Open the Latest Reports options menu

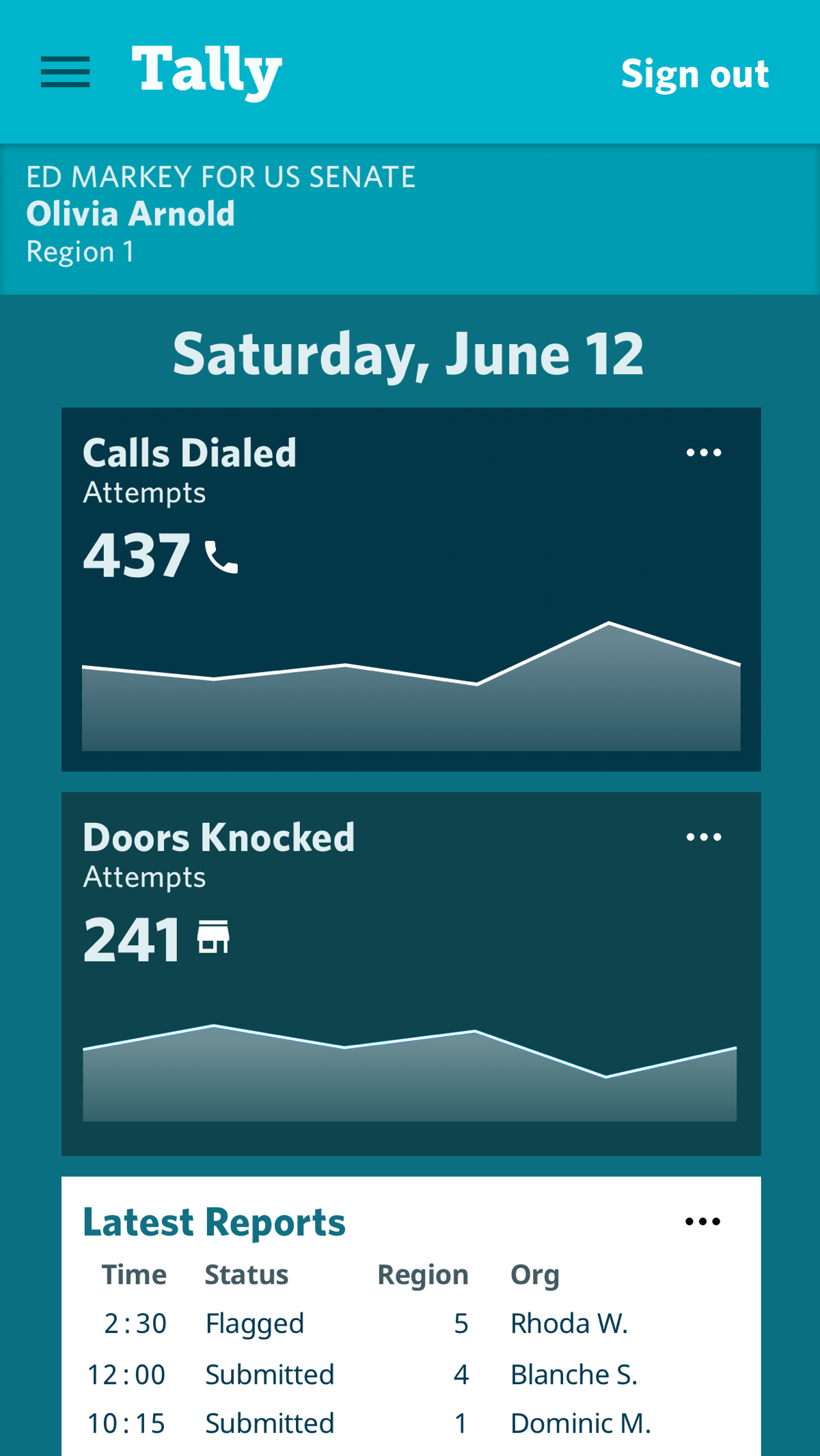[x=703, y=1222]
